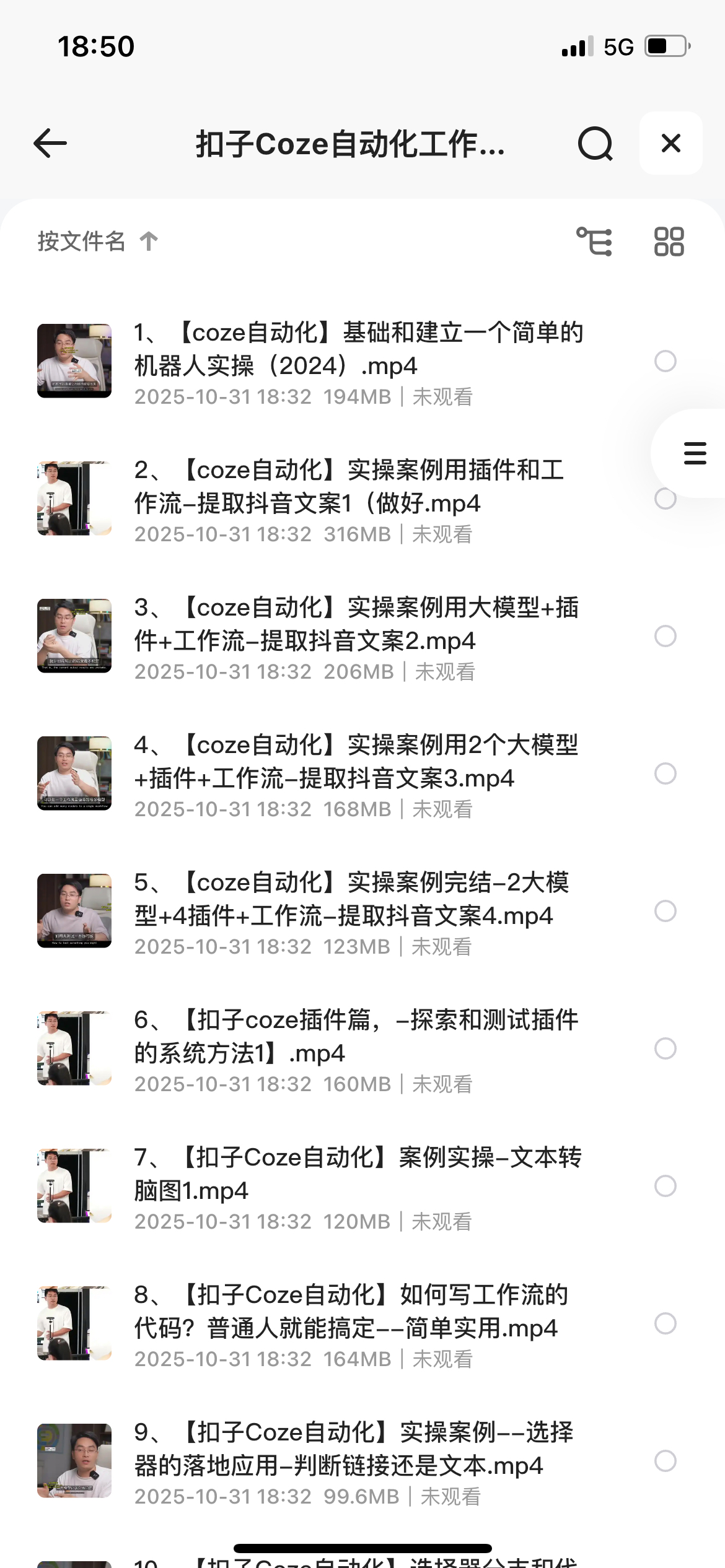The width and height of the screenshot is (725, 1568).
Task: Open video 3 提取抖音文案2
Action: click(x=356, y=624)
